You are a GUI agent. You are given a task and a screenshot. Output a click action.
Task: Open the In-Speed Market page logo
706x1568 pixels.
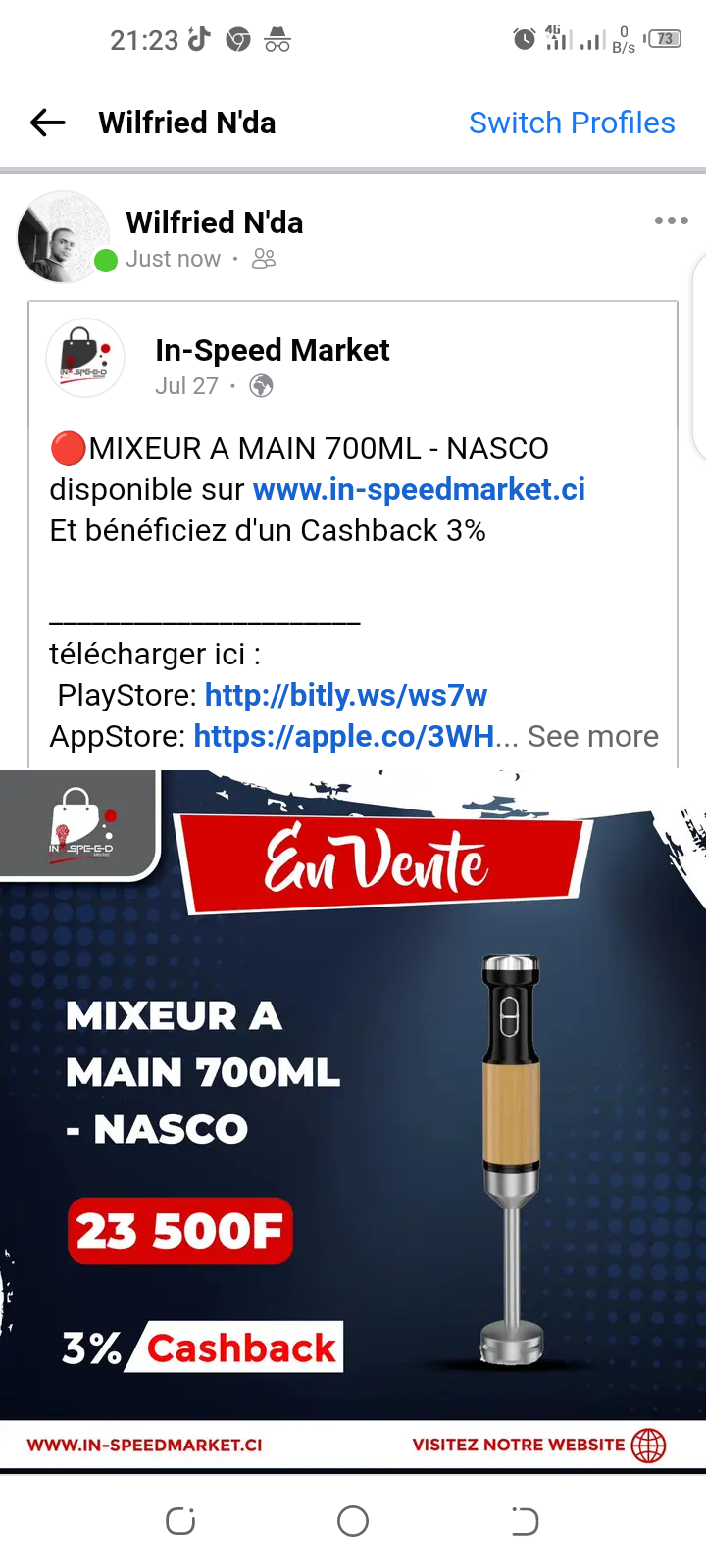85,358
